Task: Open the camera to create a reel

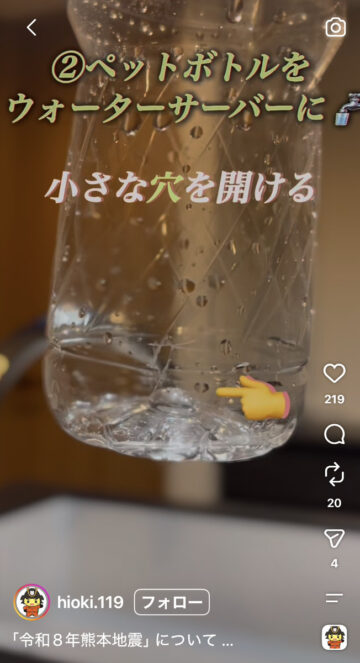Action: coord(335,28)
